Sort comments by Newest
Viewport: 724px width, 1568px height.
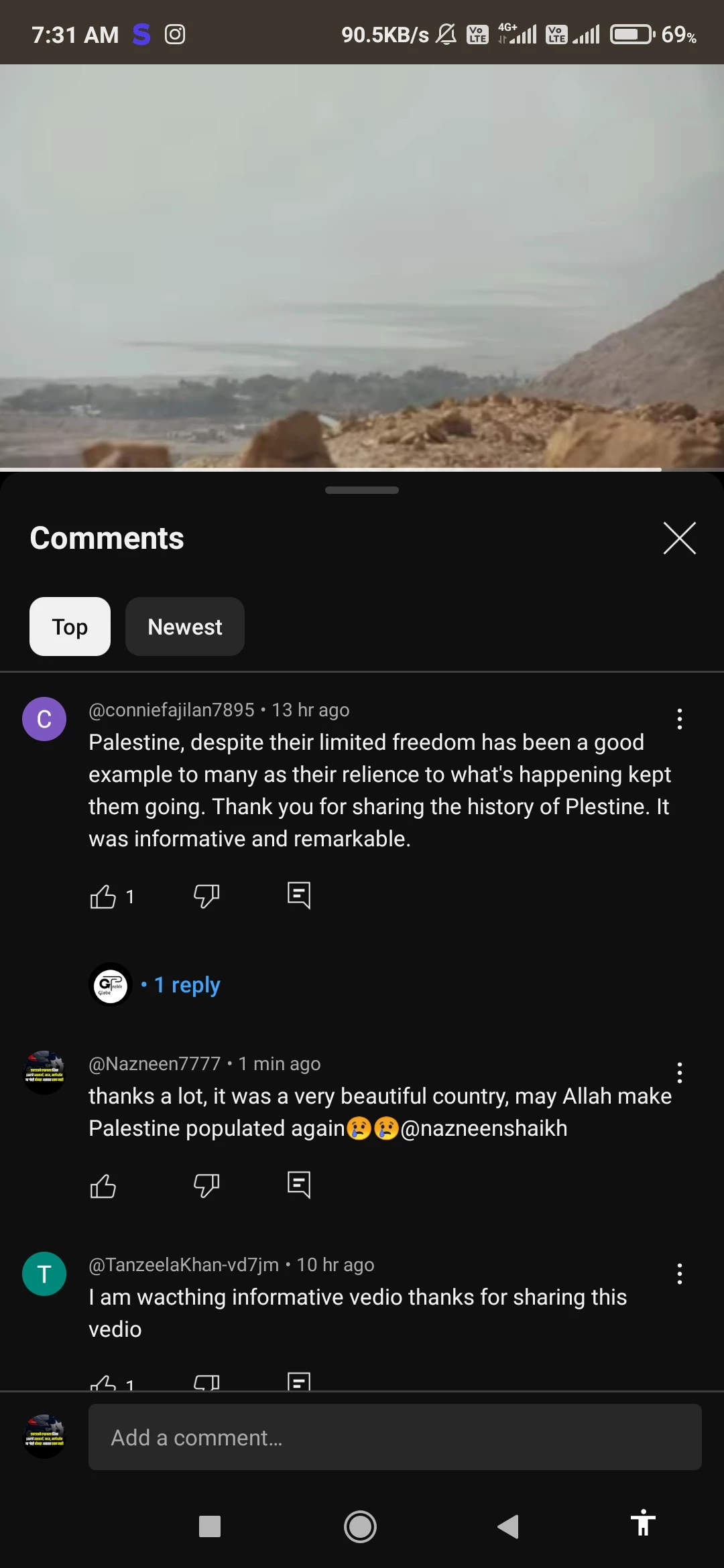point(185,627)
